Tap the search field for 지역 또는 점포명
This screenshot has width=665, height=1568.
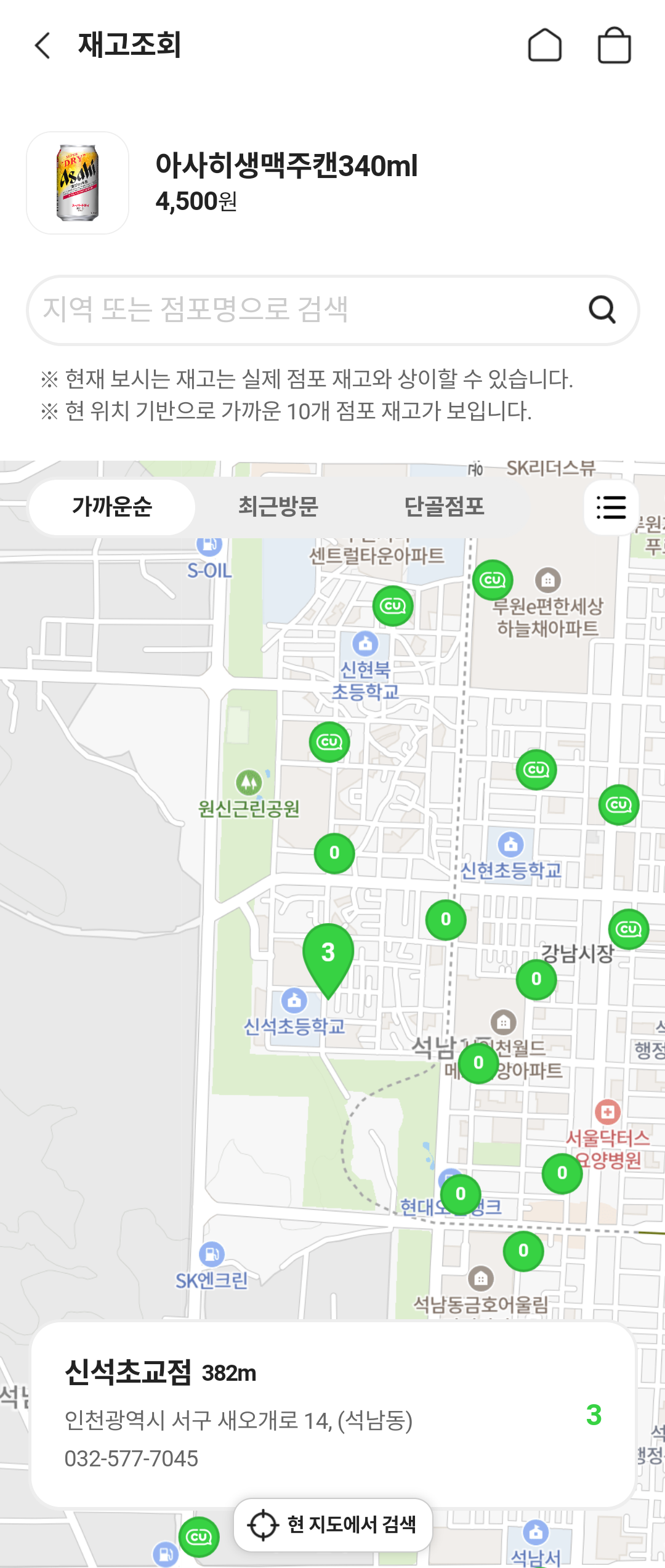pyautogui.click(x=277, y=310)
